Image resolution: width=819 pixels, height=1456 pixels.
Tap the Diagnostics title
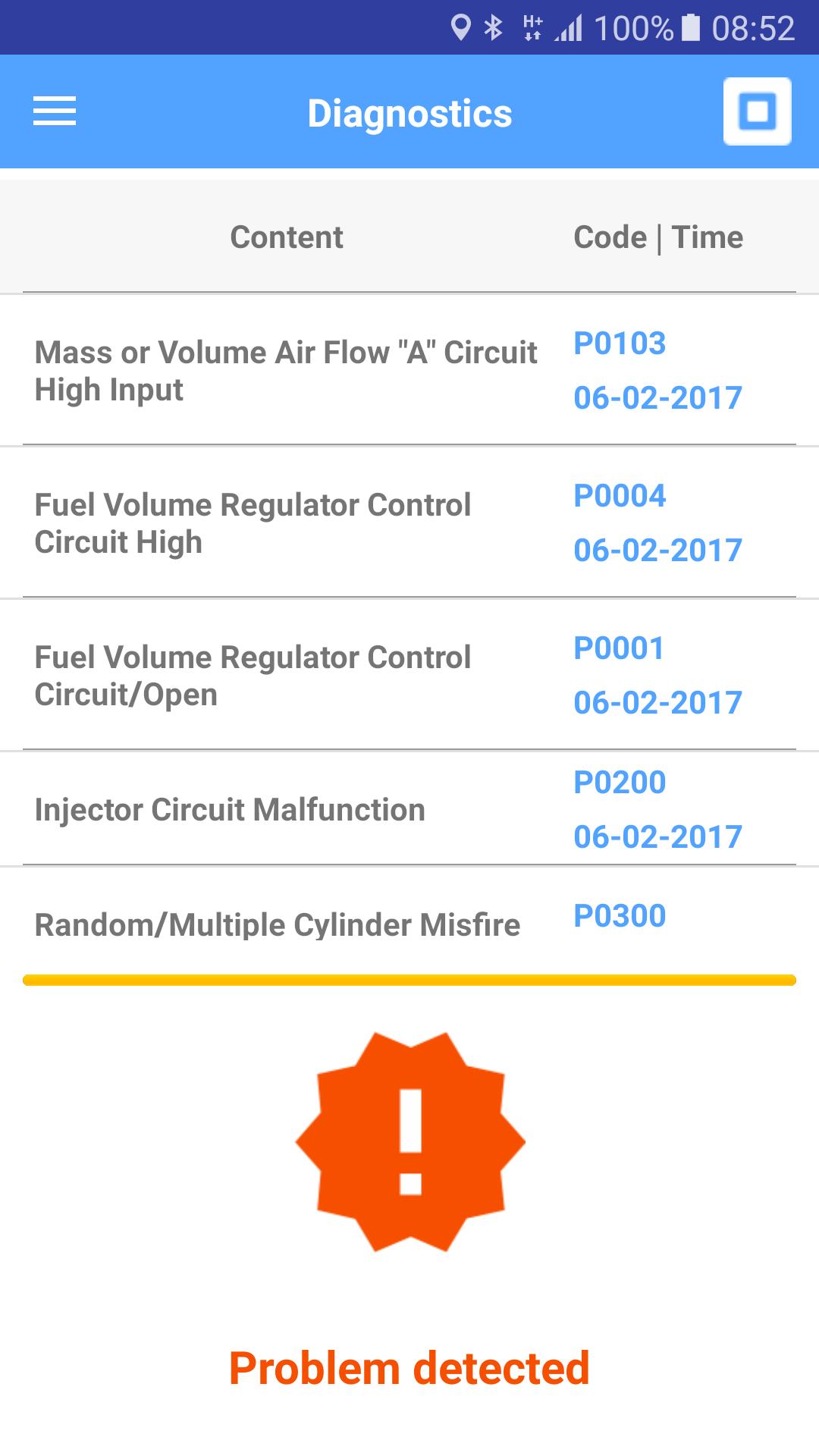409,111
